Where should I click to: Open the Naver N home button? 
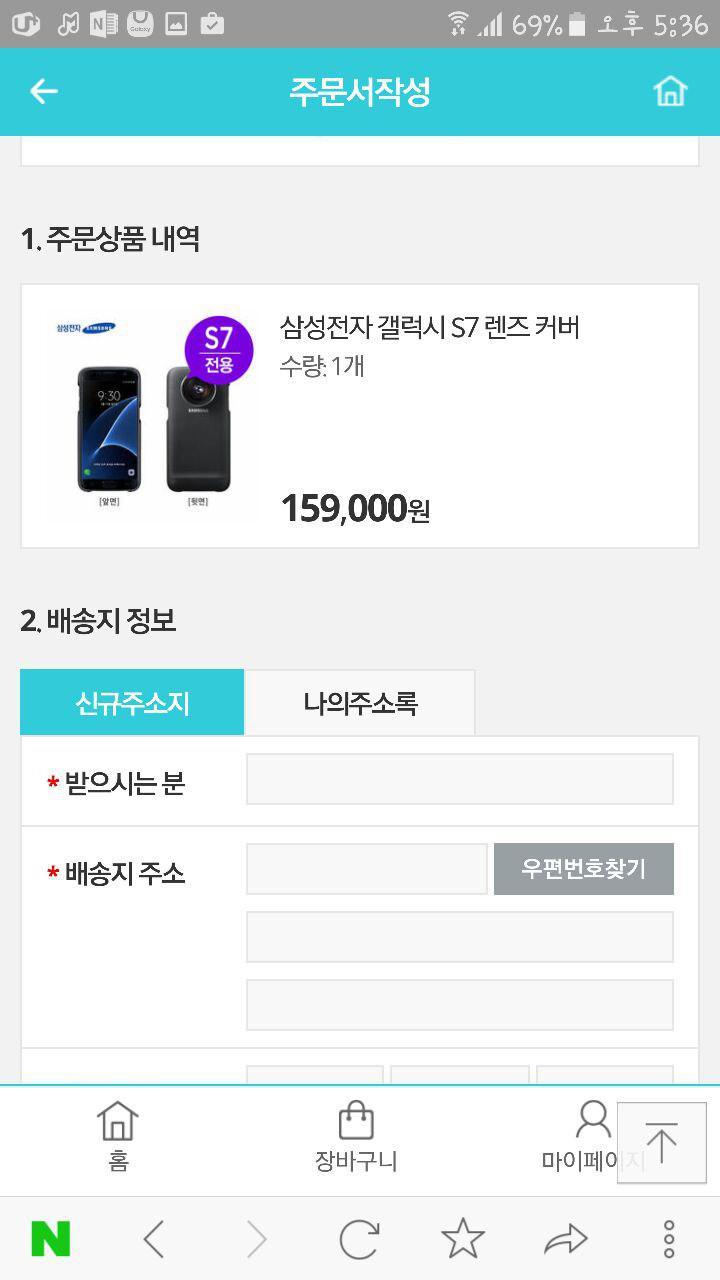51,1239
